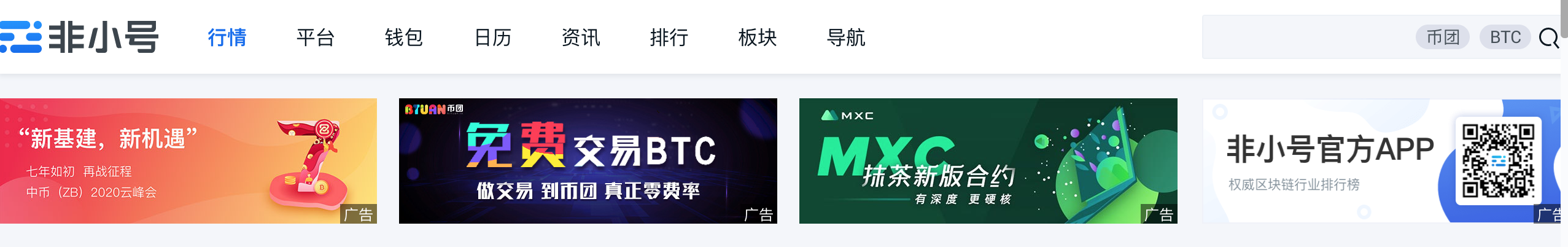Open the 新基建 新机遇 ZB banner

coord(188,161)
